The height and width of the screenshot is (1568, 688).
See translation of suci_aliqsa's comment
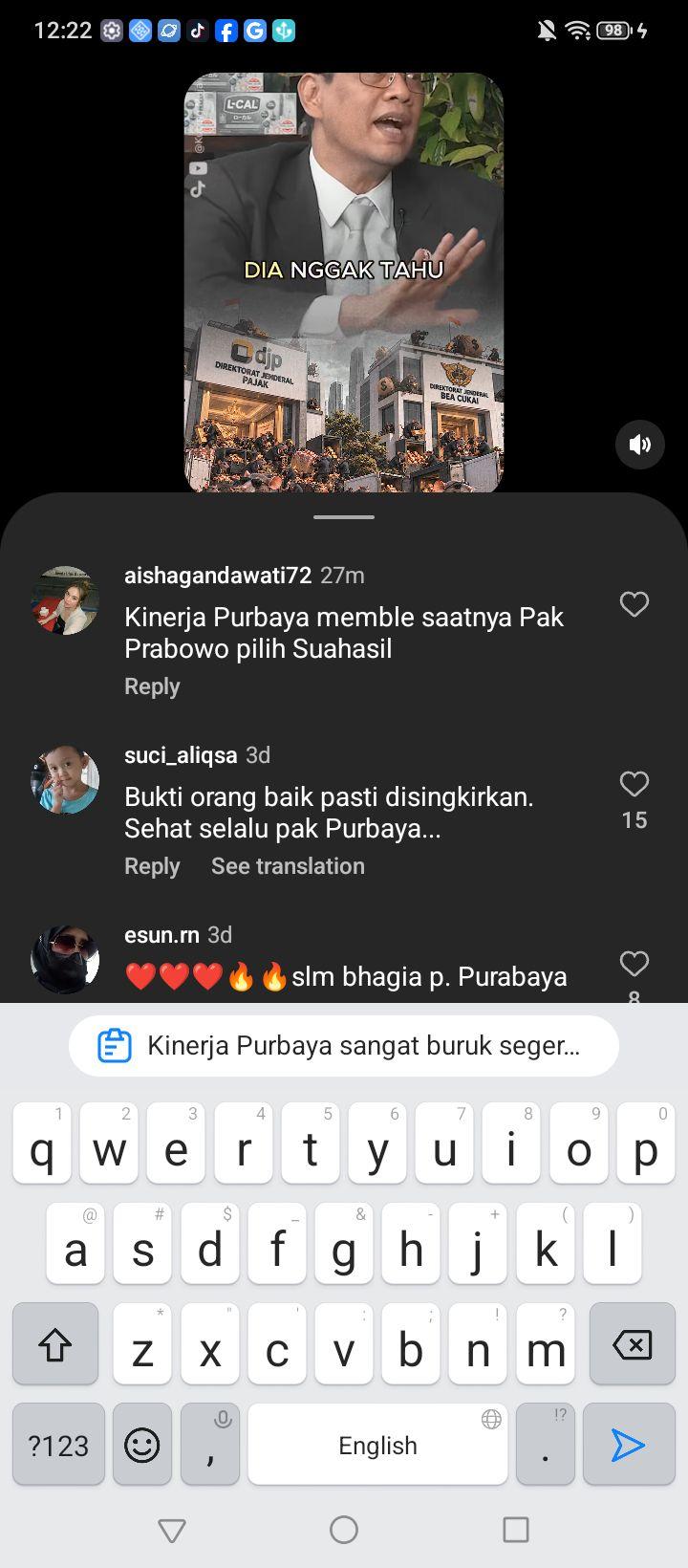click(288, 866)
